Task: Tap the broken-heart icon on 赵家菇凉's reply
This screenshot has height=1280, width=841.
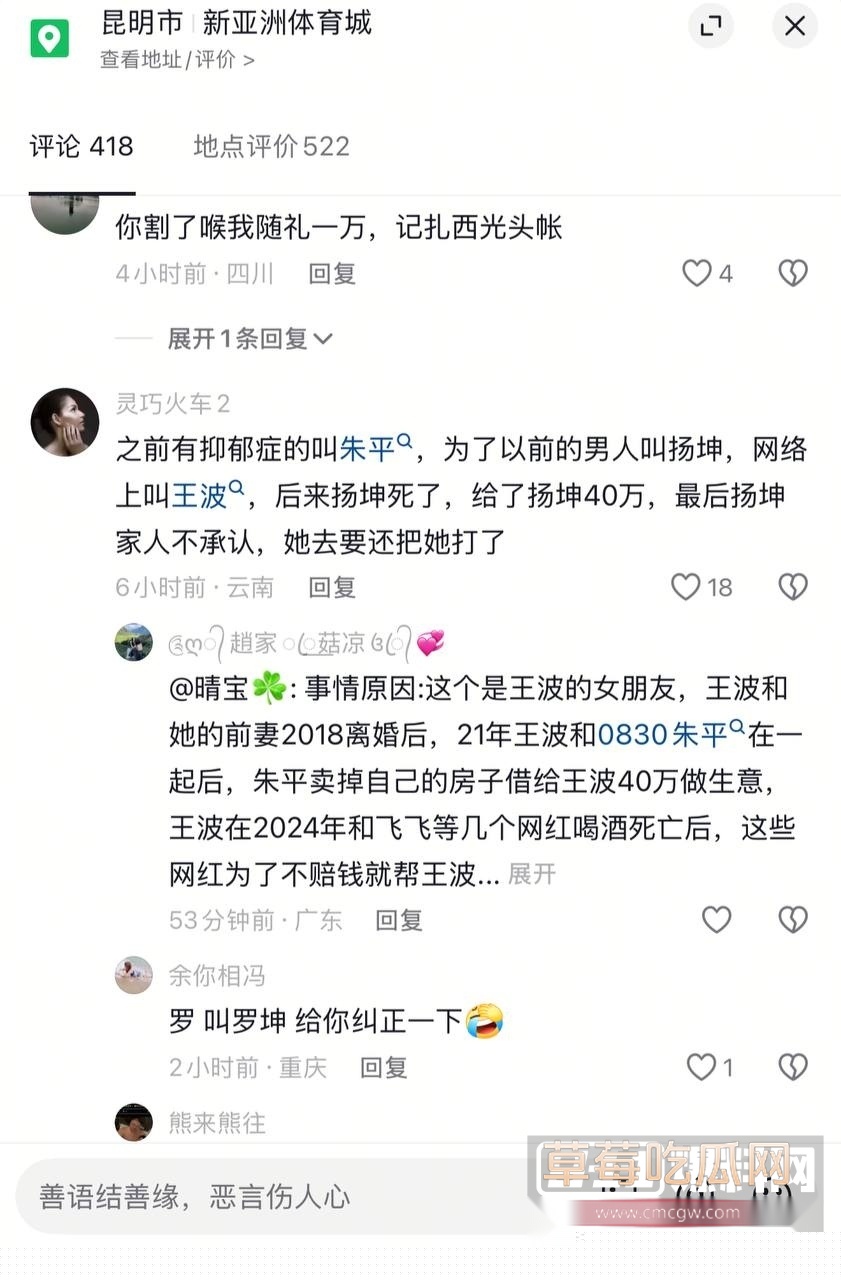Action: pyautogui.click(x=792, y=919)
